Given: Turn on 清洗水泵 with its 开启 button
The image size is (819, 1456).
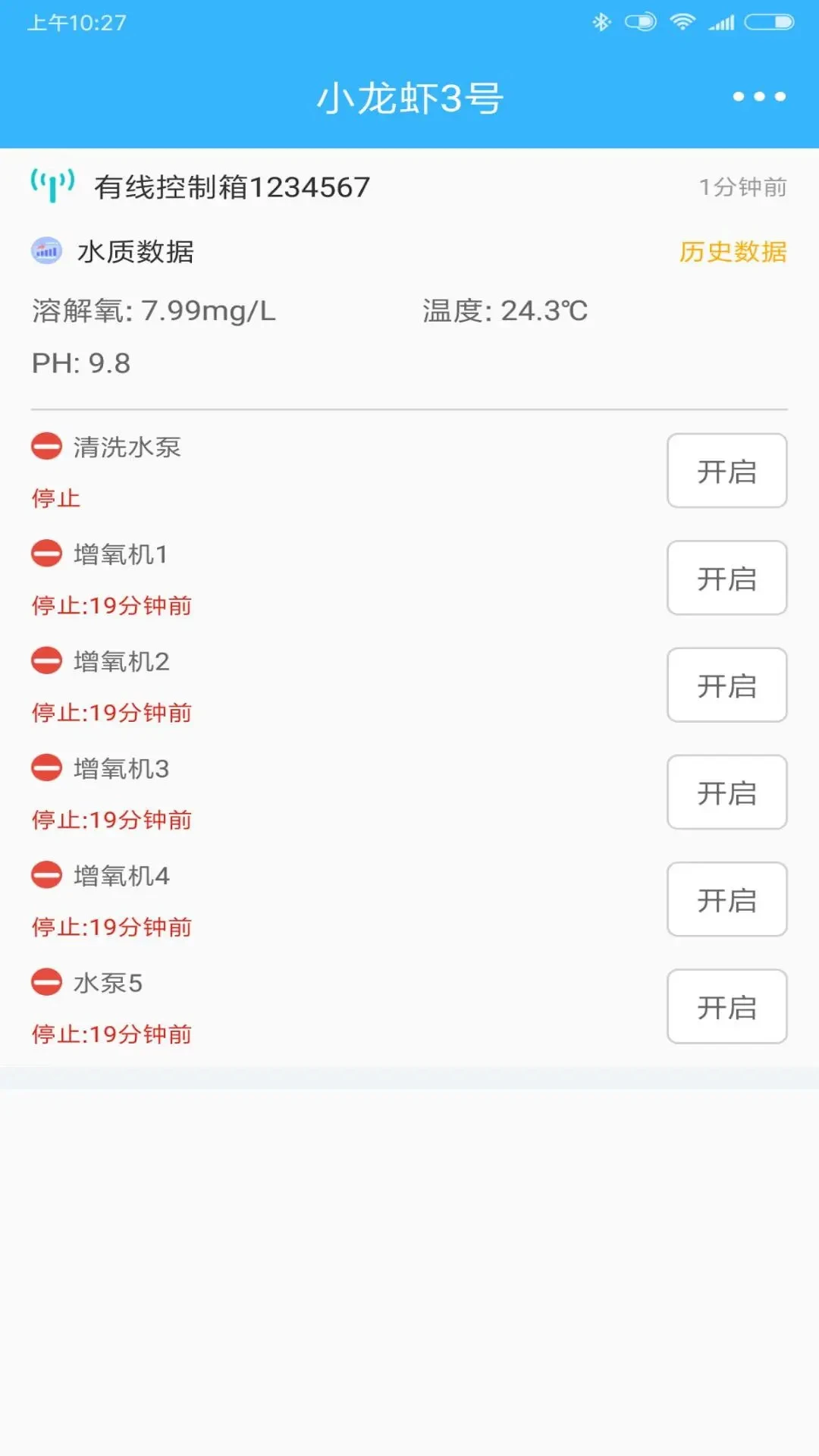Looking at the screenshot, I should (x=726, y=471).
